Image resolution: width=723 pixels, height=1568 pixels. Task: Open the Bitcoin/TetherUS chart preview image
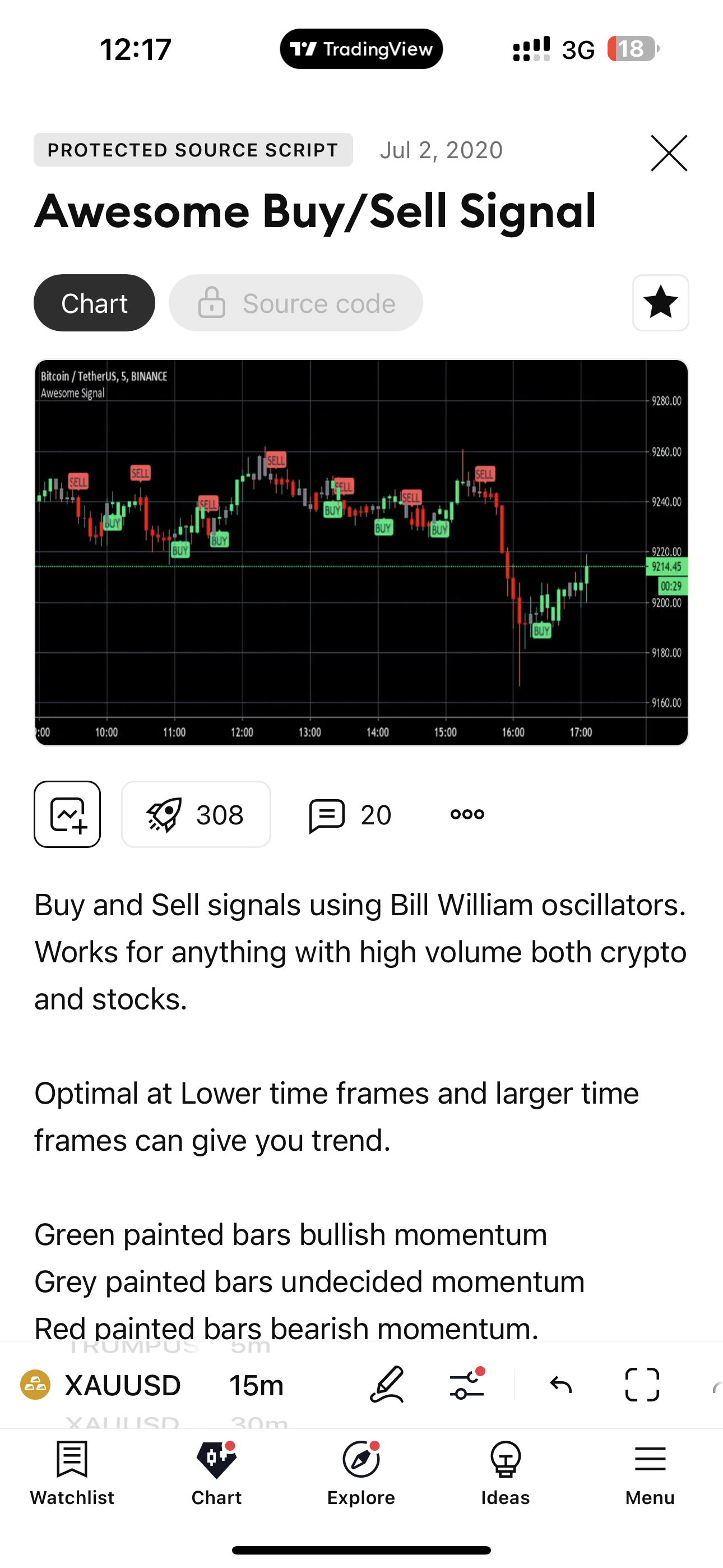point(361,552)
